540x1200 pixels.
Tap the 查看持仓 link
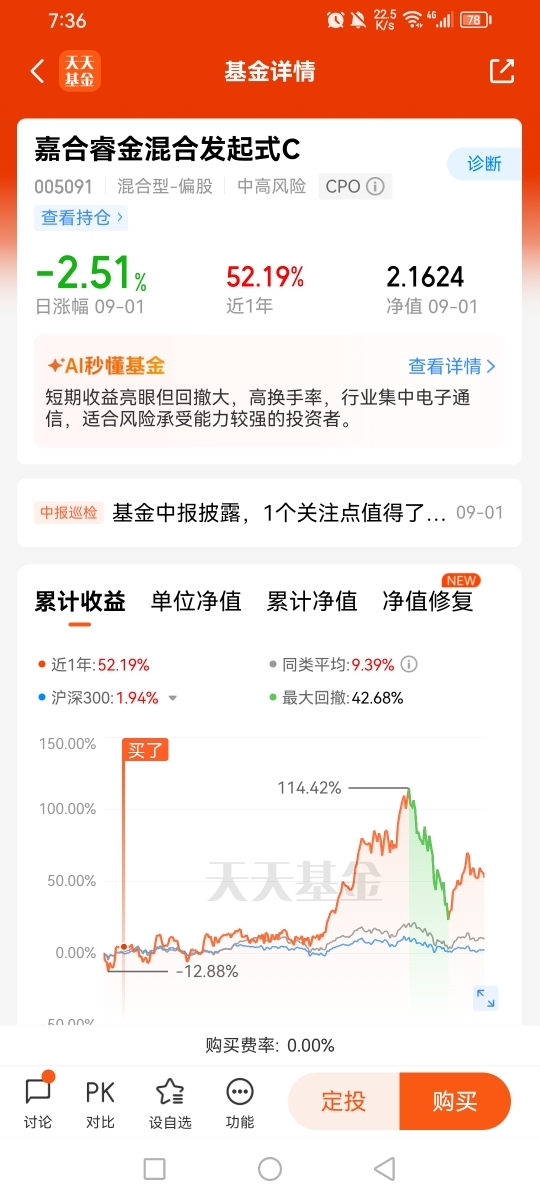coord(81,217)
